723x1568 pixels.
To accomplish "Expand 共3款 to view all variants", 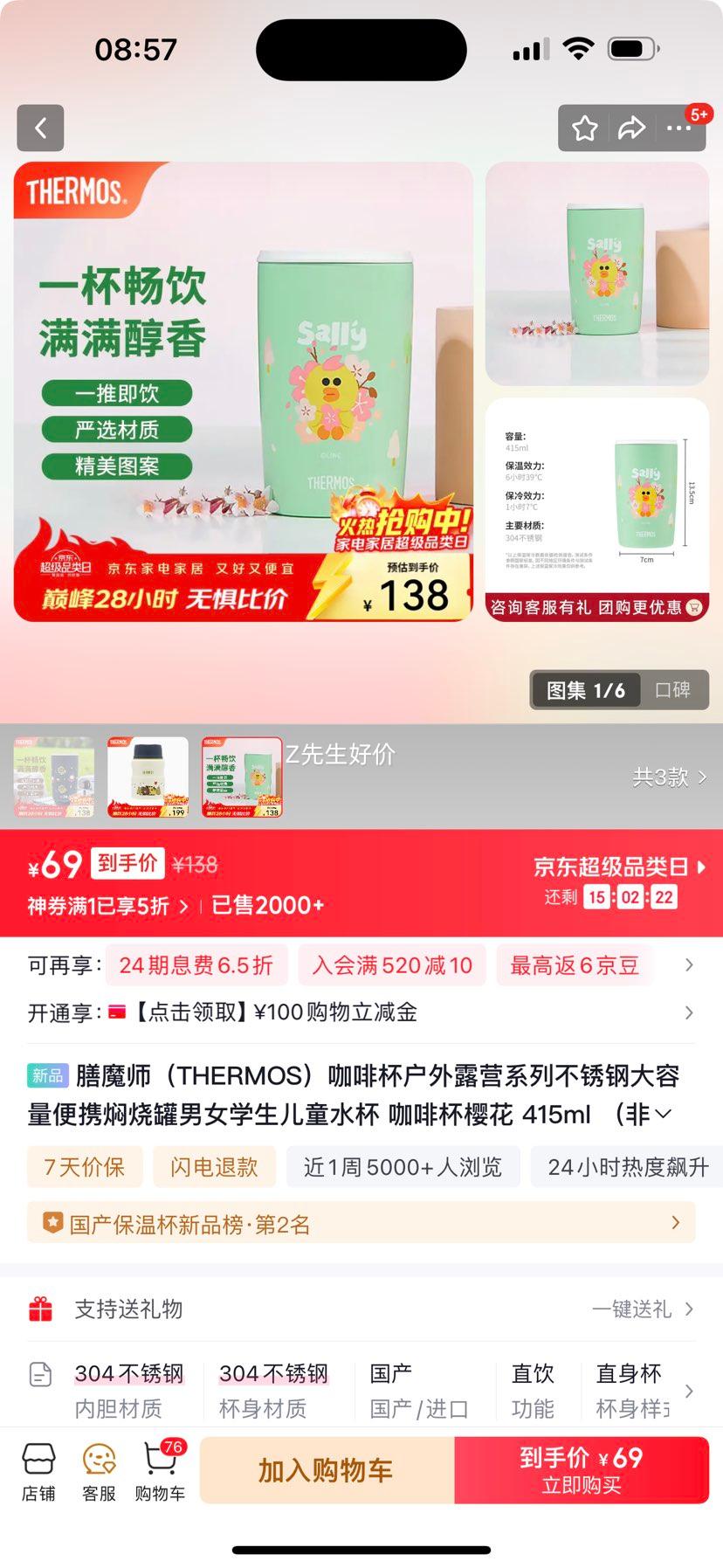I will click(x=669, y=777).
